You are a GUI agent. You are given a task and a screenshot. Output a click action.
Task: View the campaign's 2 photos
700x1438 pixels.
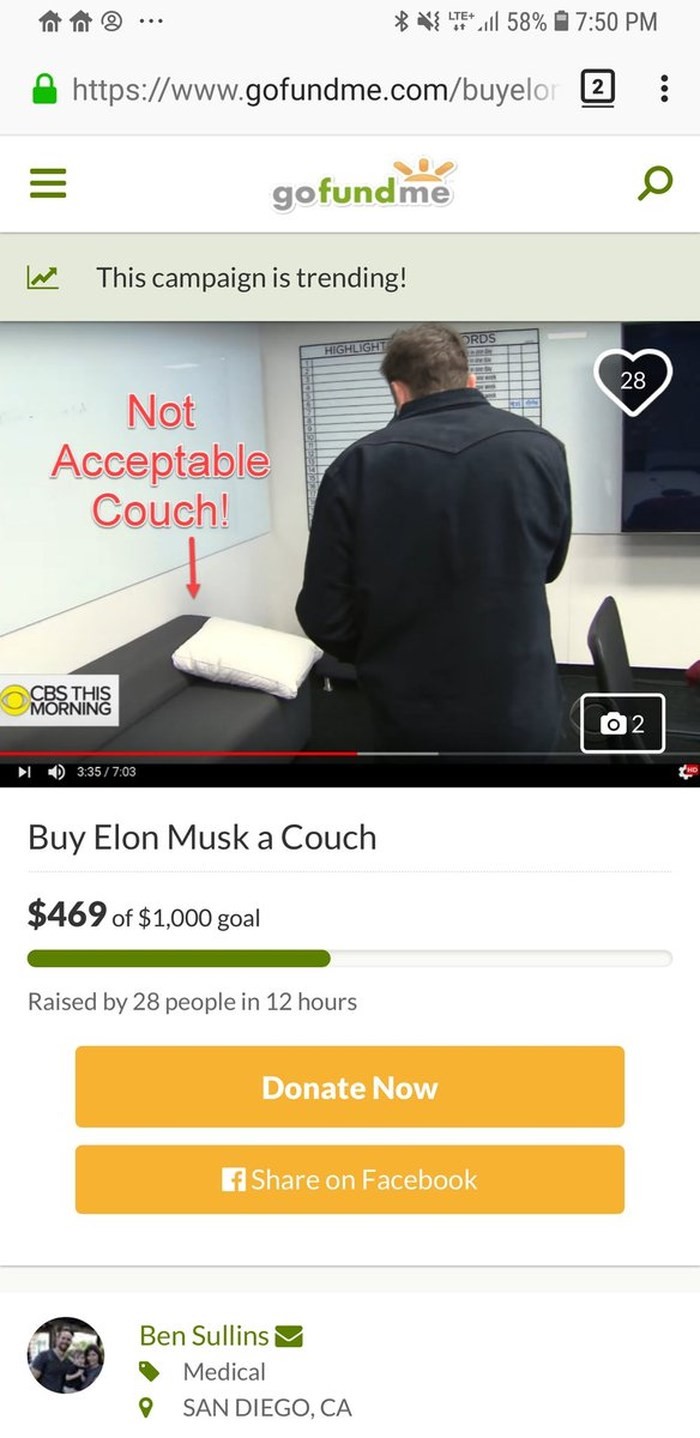(x=622, y=724)
